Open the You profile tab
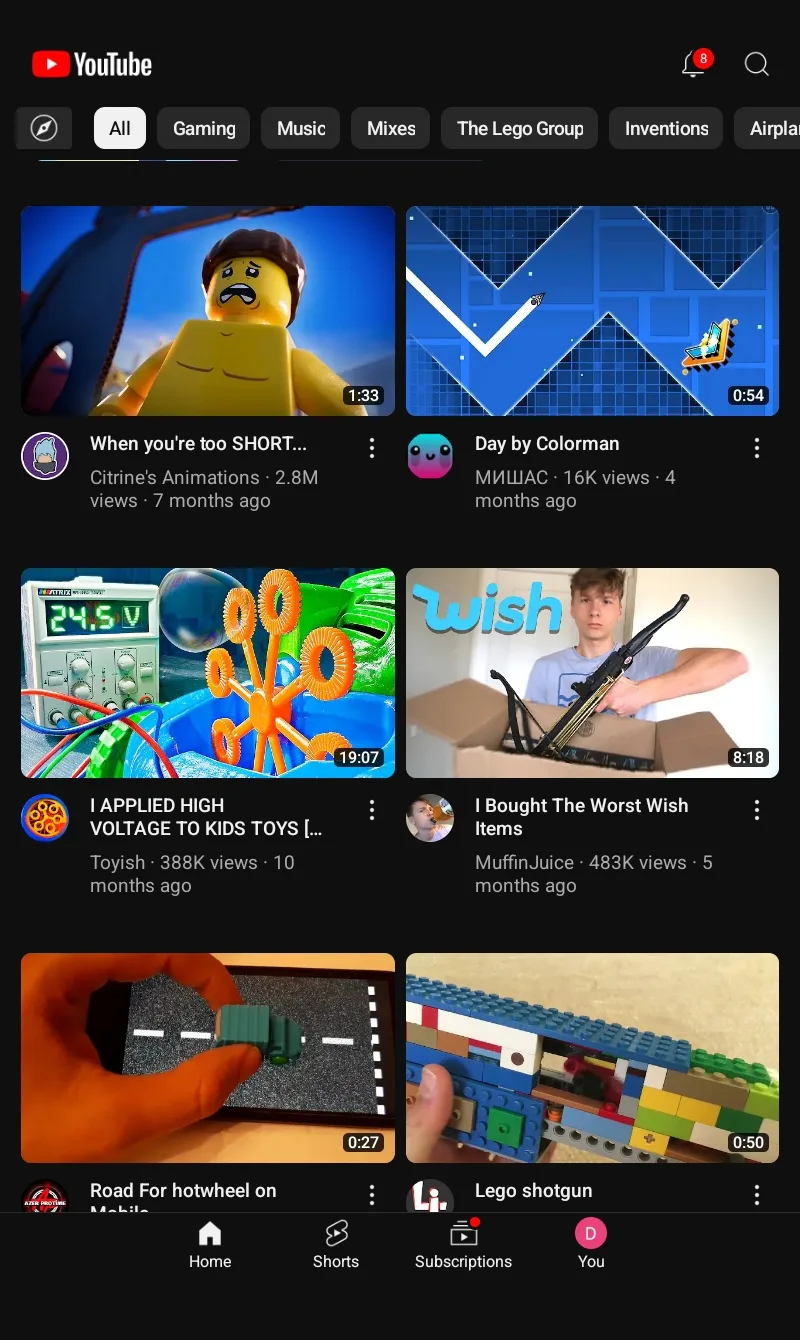The height and width of the screenshot is (1340, 800). click(x=591, y=1245)
